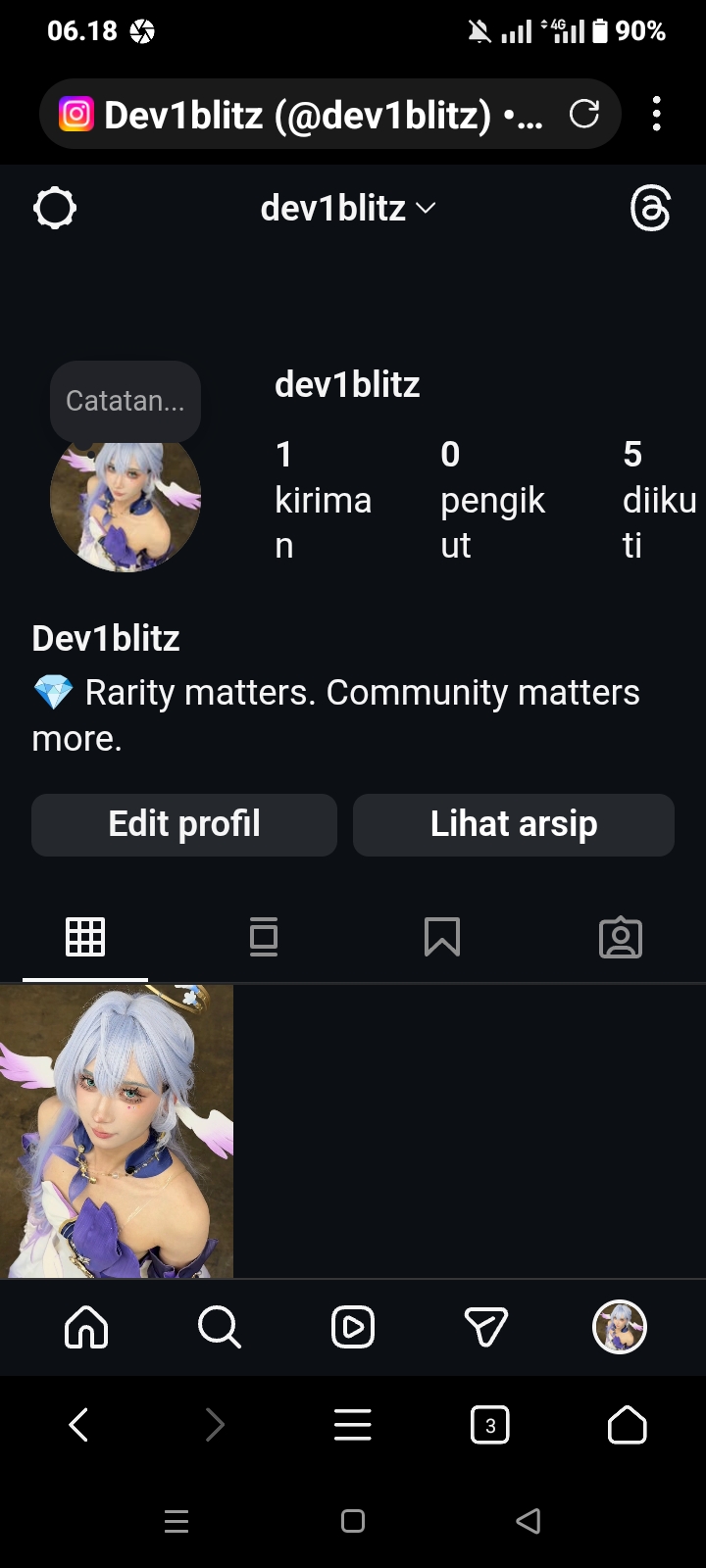The image size is (706, 1568).
Task: Switch to the tagged photos tab
Action: (621, 938)
